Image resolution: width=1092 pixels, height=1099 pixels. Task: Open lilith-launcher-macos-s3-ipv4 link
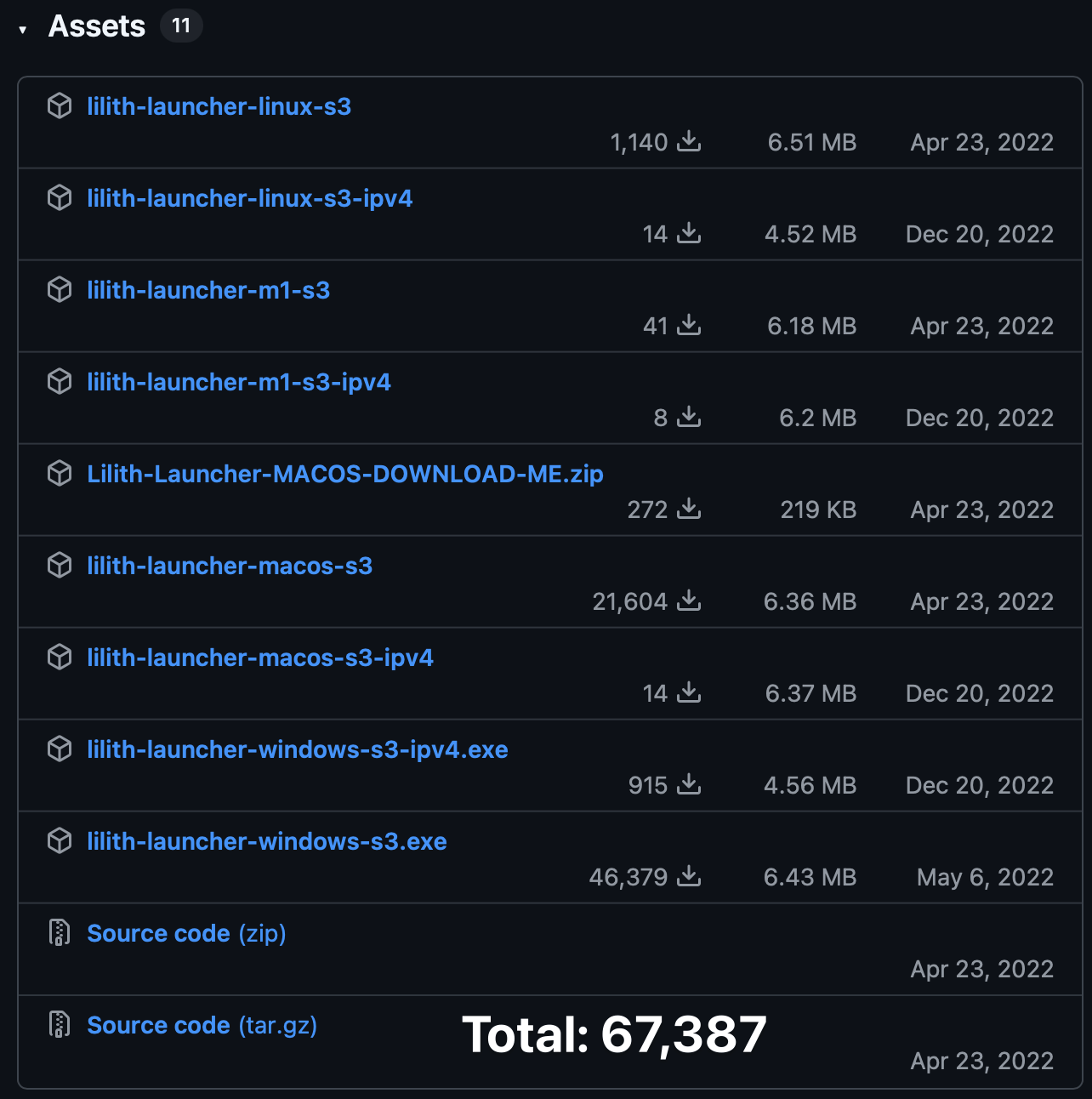[260, 658]
